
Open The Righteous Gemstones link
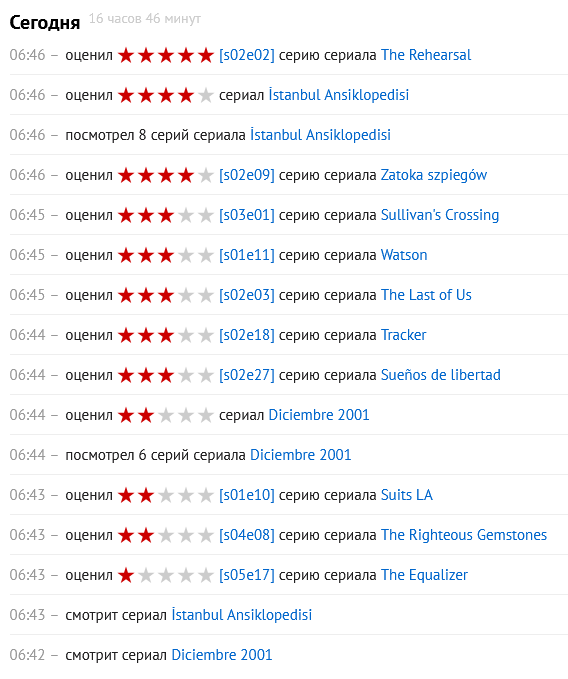point(464,535)
